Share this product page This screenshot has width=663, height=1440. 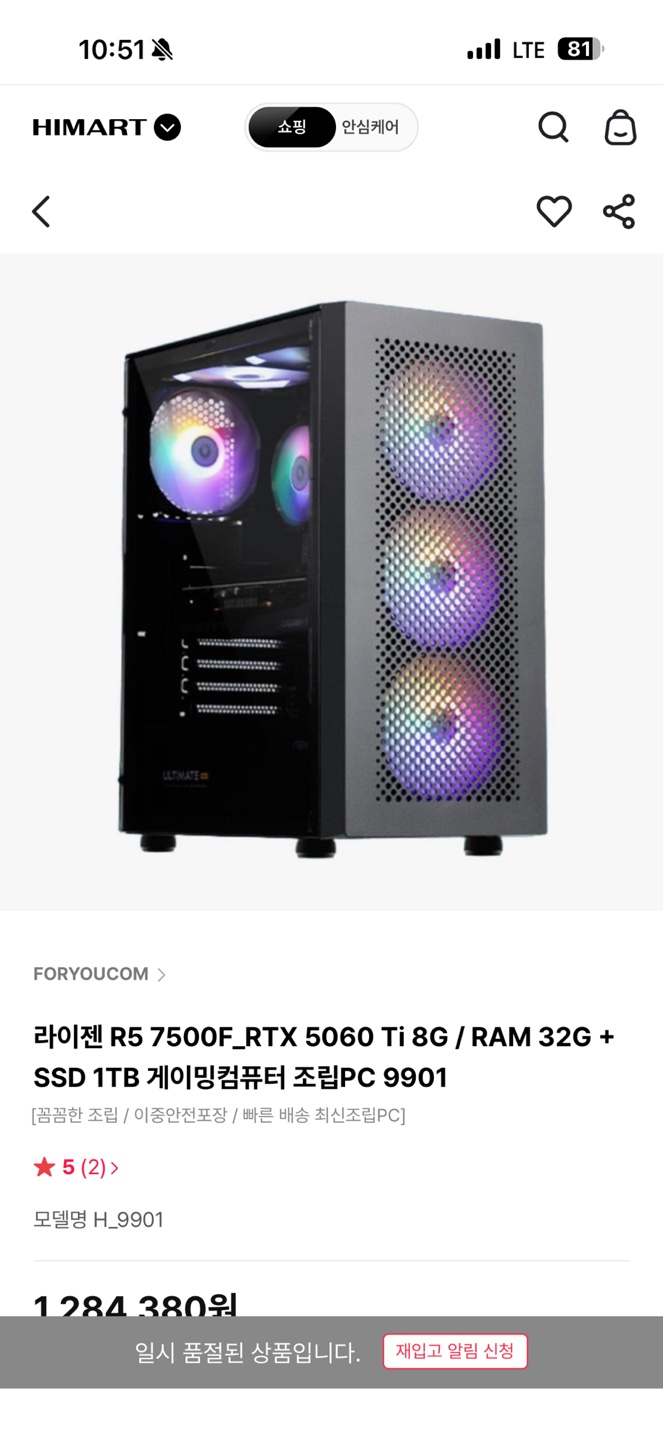point(619,212)
